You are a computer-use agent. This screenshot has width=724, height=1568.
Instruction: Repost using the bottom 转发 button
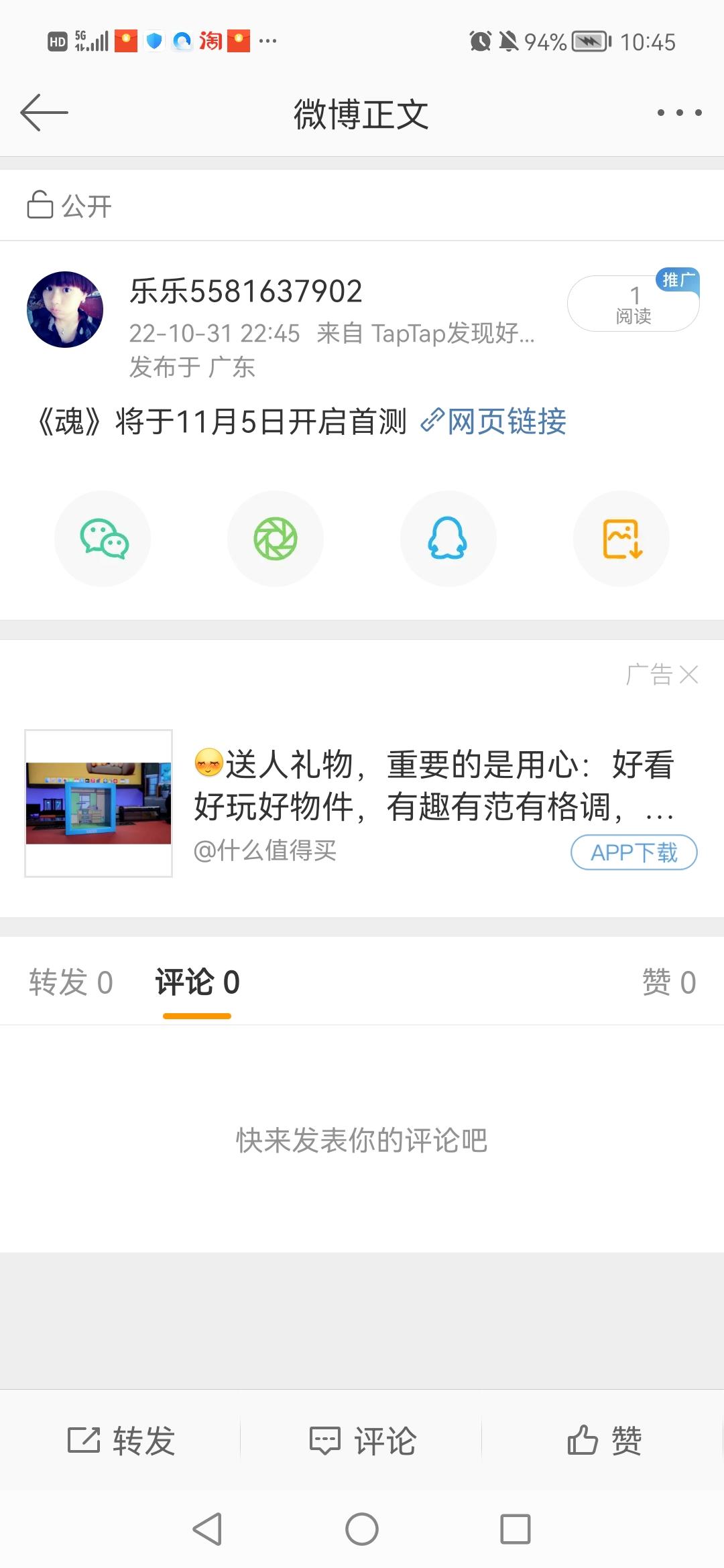point(121,1440)
